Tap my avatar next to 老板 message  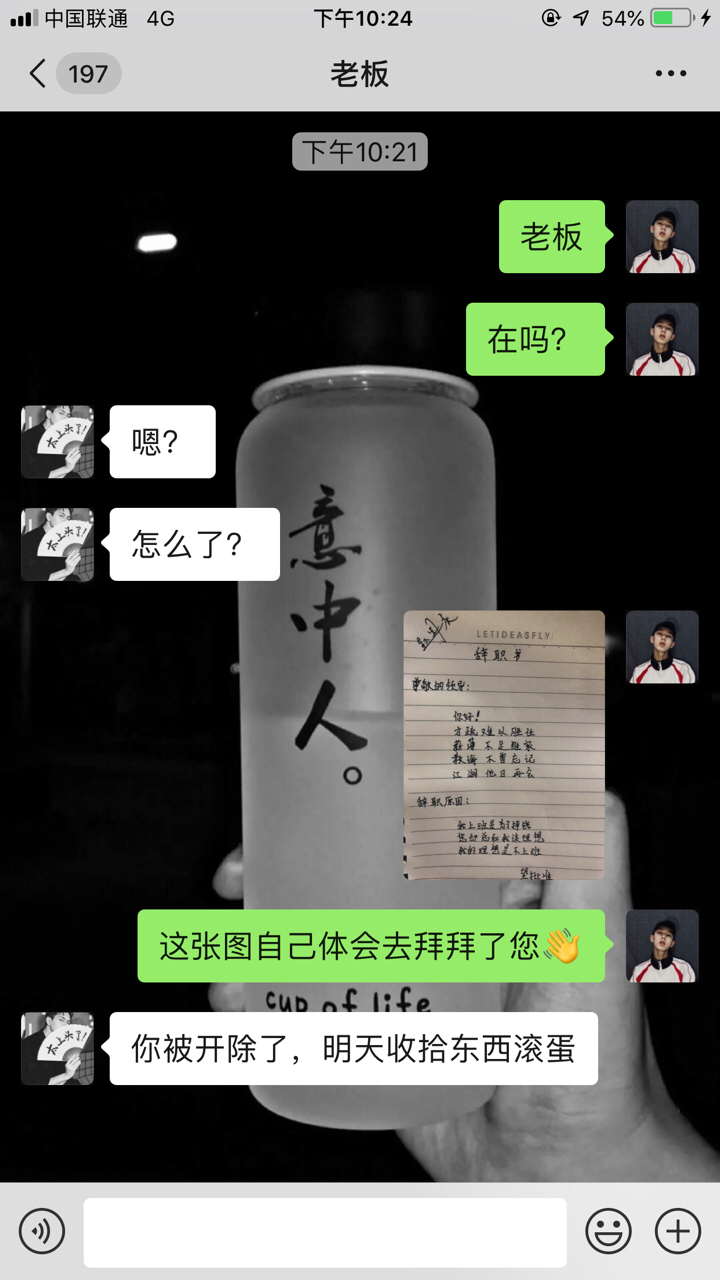click(x=662, y=237)
